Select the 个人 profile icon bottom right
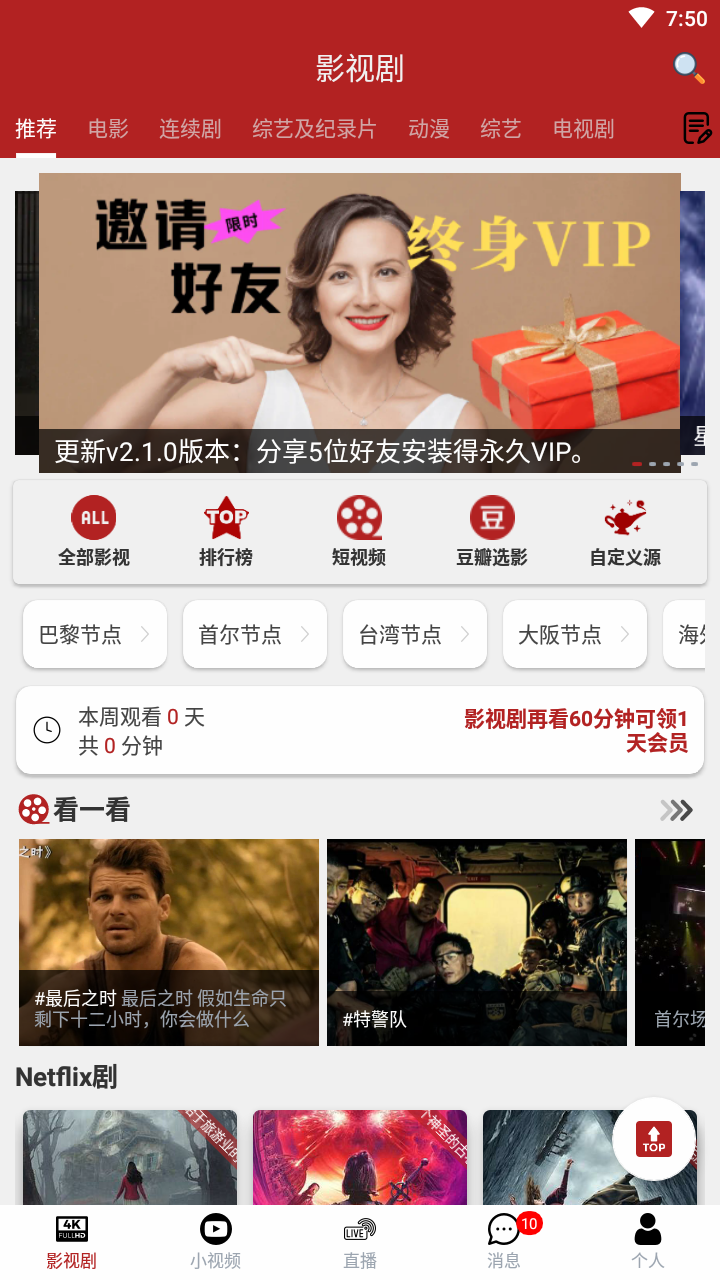 tap(648, 1240)
